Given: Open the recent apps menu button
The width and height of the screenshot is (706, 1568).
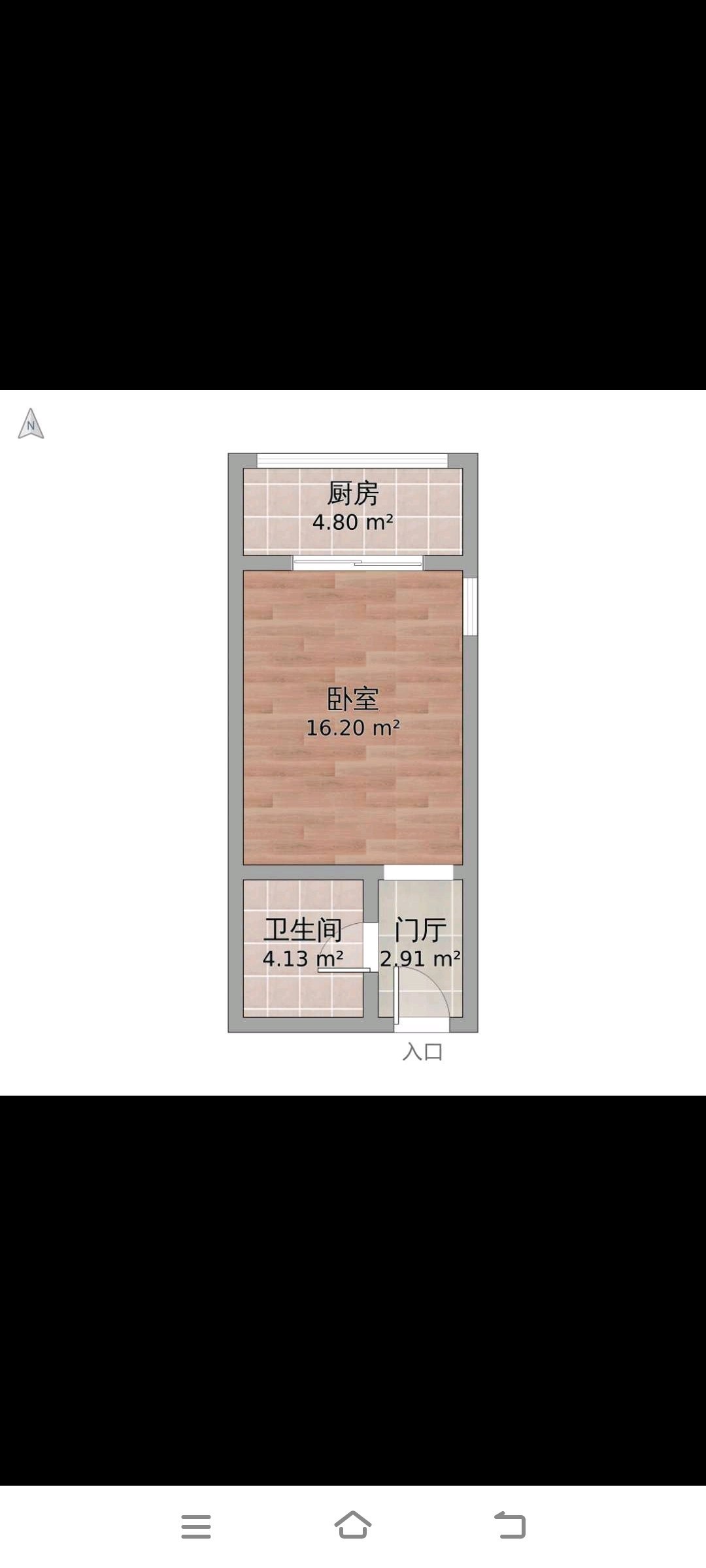Looking at the screenshot, I should (196, 1526).
